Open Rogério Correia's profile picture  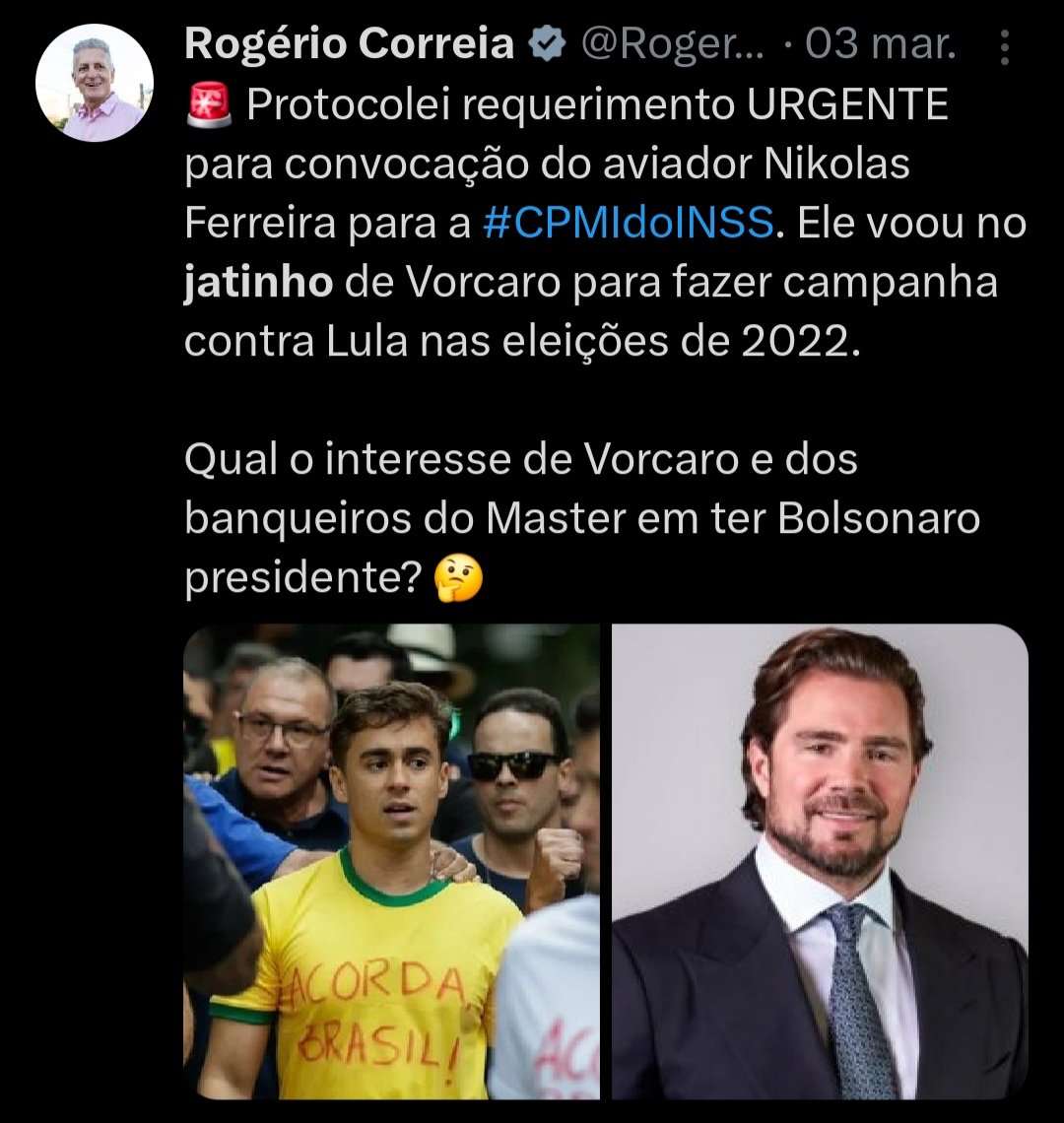pos(95,84)
